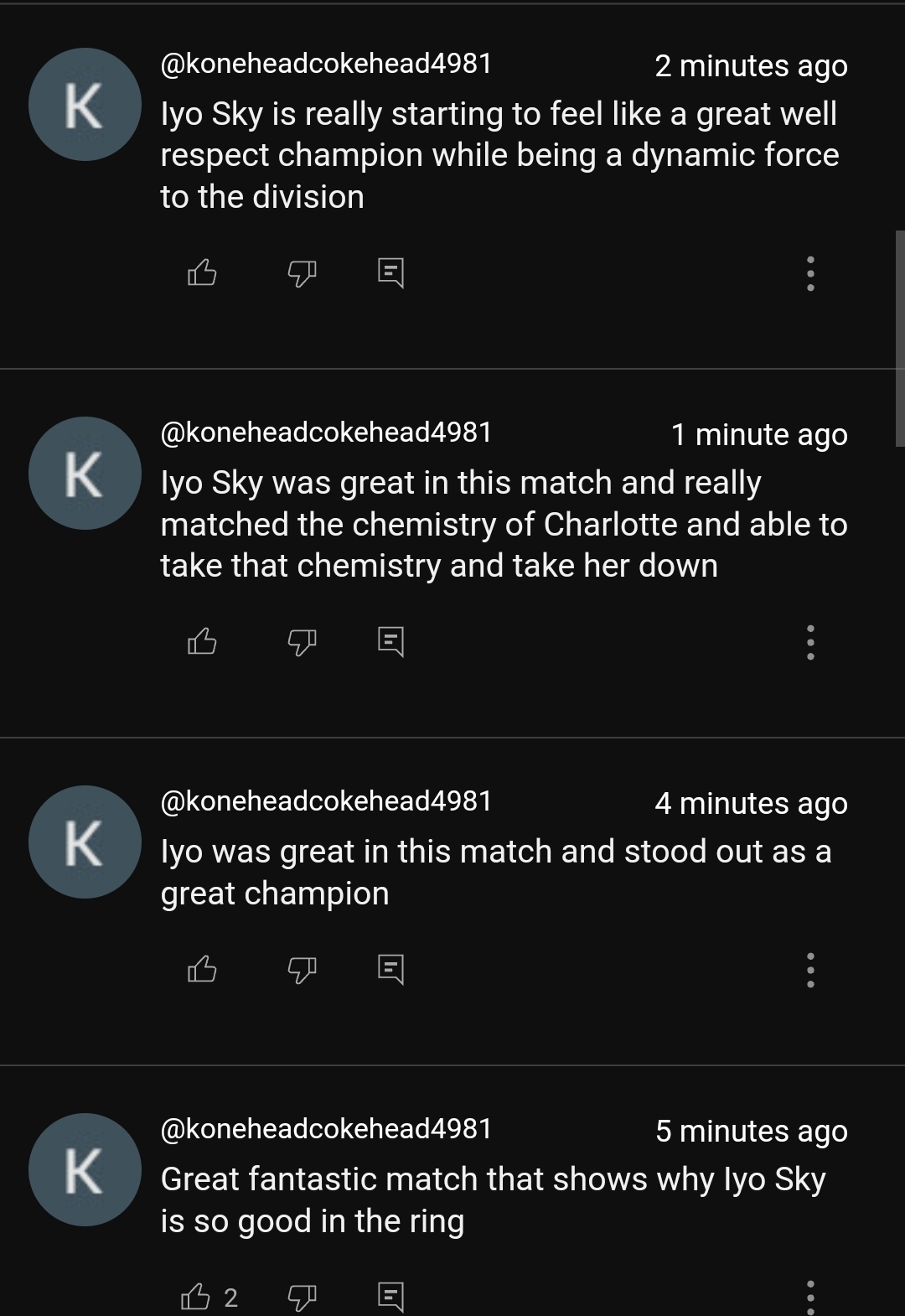Open options for the 2 minutes ago comment
Screen dimensions: 905x1316
pyautogui.click(x=809, y=273)
